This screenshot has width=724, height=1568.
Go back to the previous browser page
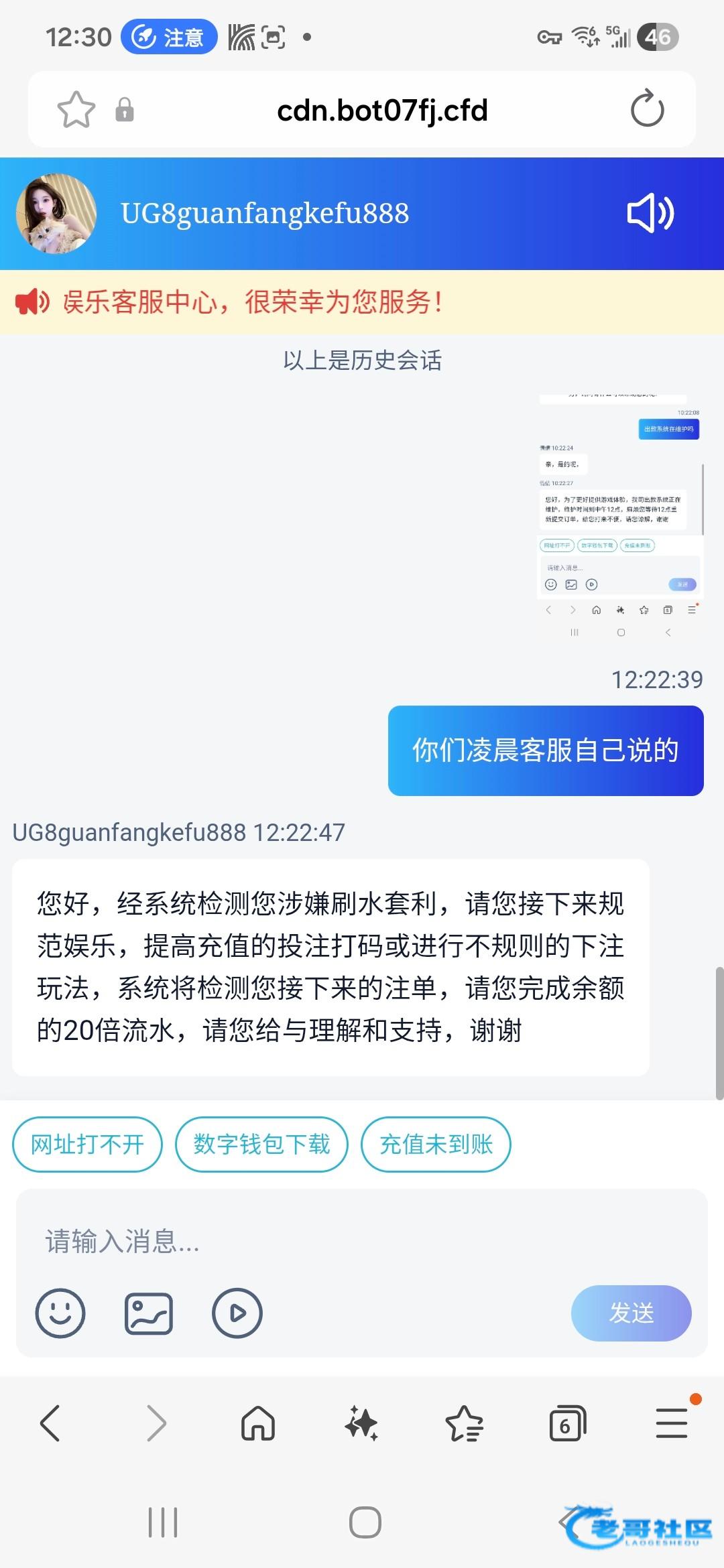pyautogui.click(x=51, y=1423)
